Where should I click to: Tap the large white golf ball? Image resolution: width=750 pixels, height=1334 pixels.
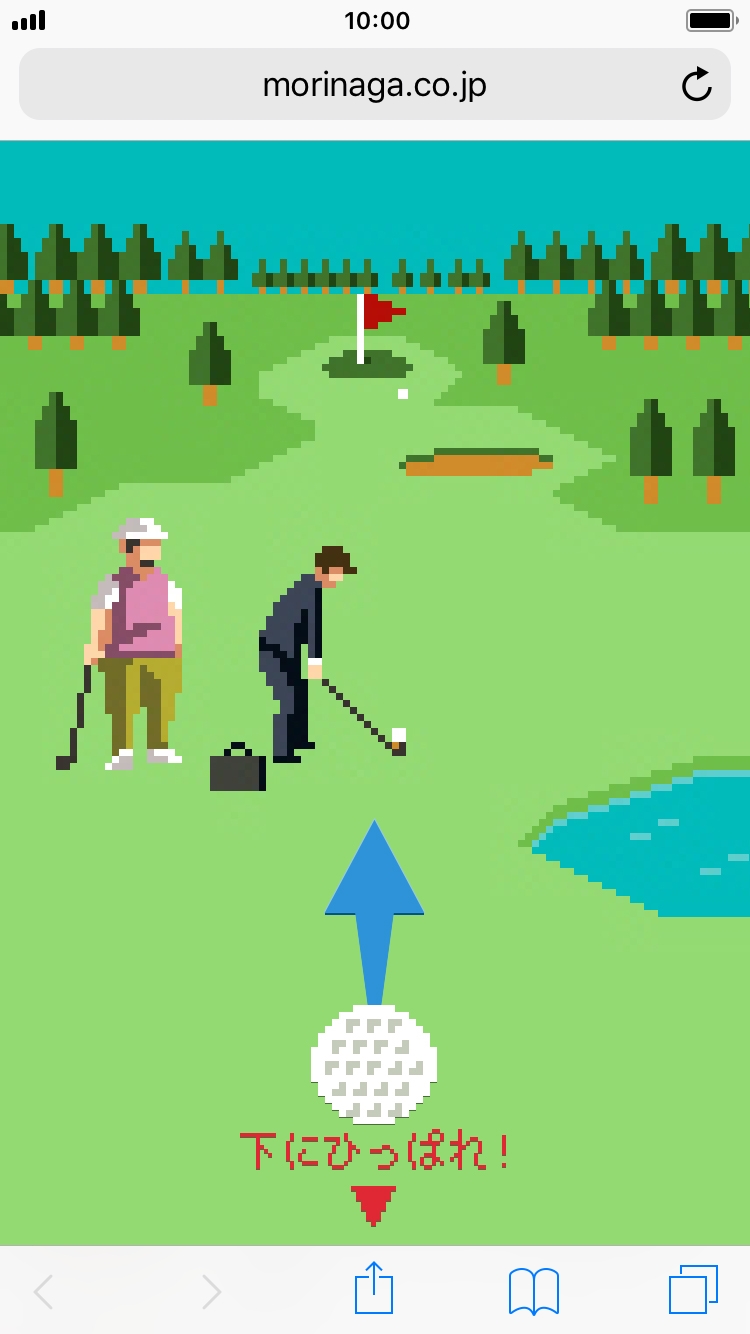pos(374,1065)
